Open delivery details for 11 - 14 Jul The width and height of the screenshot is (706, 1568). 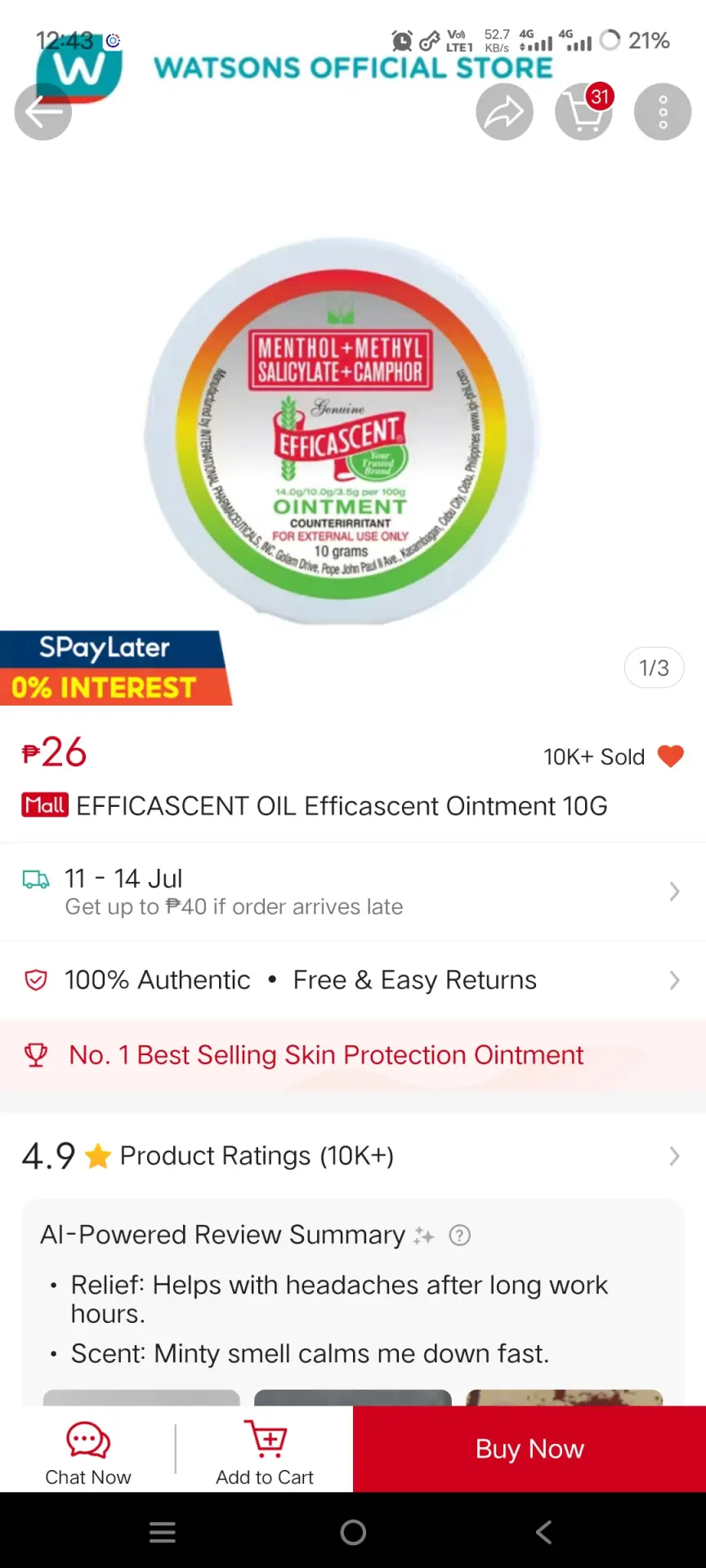click(353, 892)
